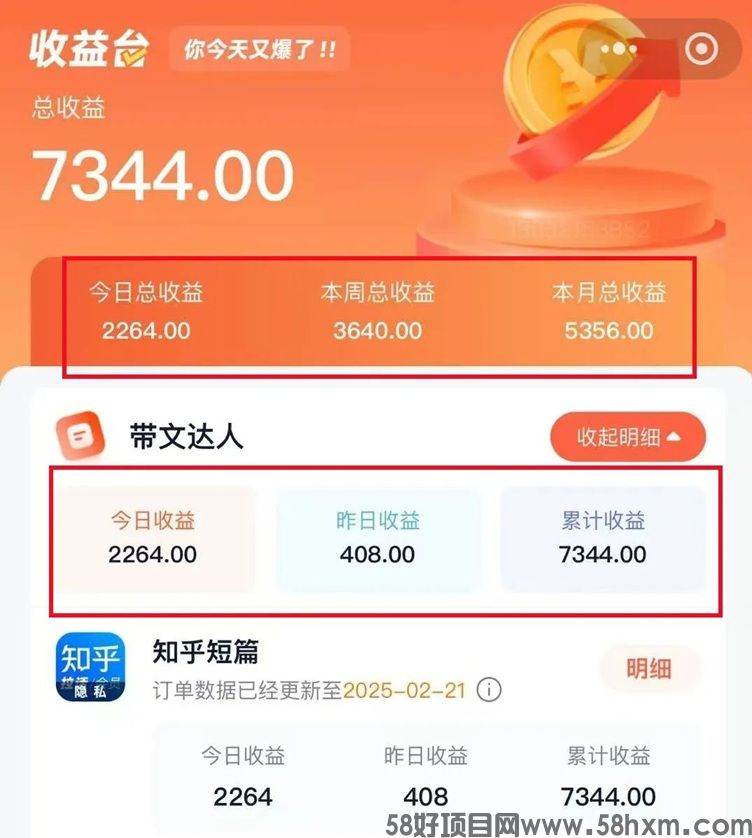The image size is (752, 838).
Task: Click the 本周总收益 stat value 3640.00
Action: (x=377, y=331)
